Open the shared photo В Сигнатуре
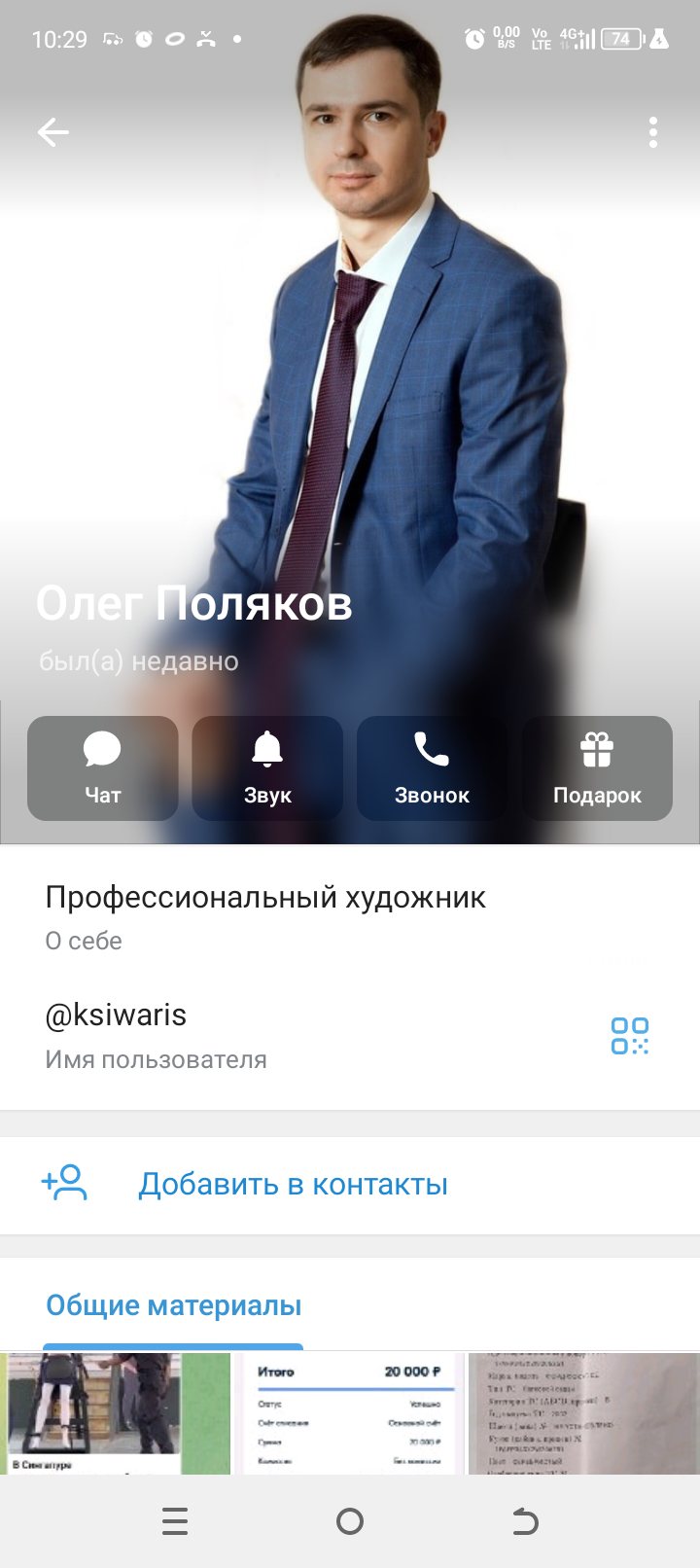The image size is (700, 1568). coord(115,1412)
